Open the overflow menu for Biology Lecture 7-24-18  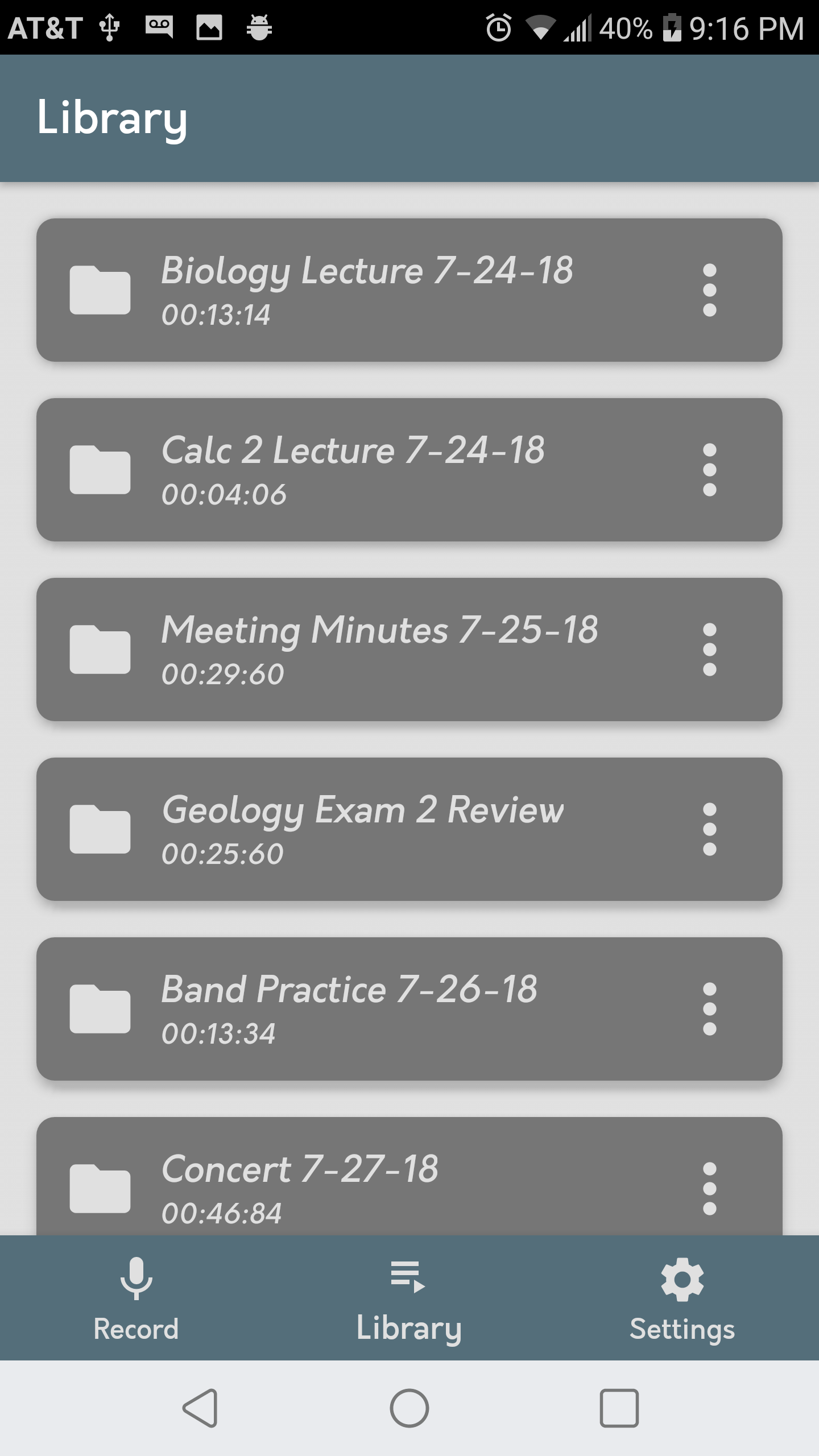point(709,290)
